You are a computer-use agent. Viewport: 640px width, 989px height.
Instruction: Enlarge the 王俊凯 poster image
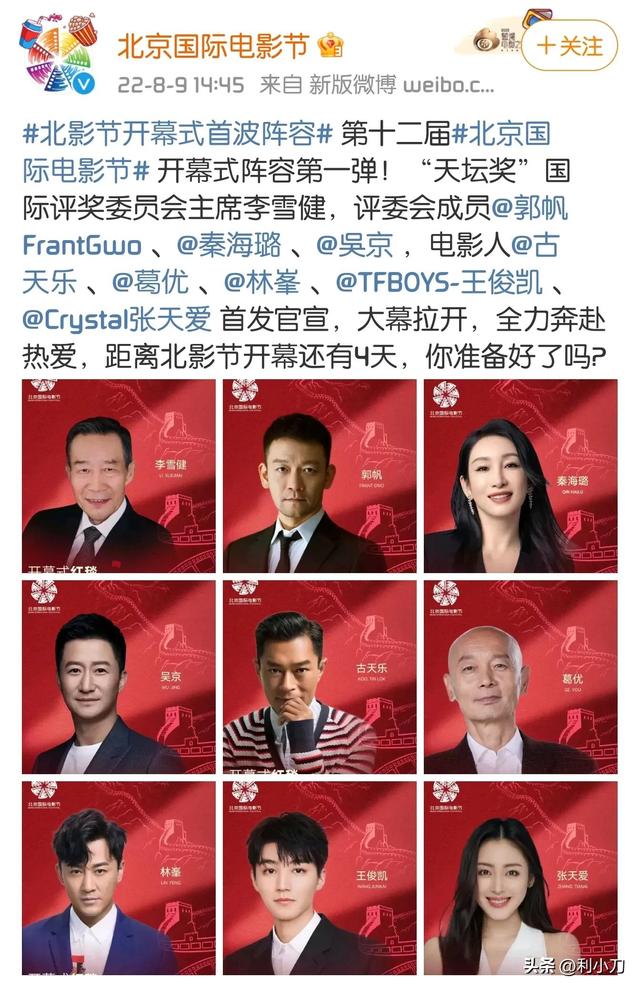[318, 877]
